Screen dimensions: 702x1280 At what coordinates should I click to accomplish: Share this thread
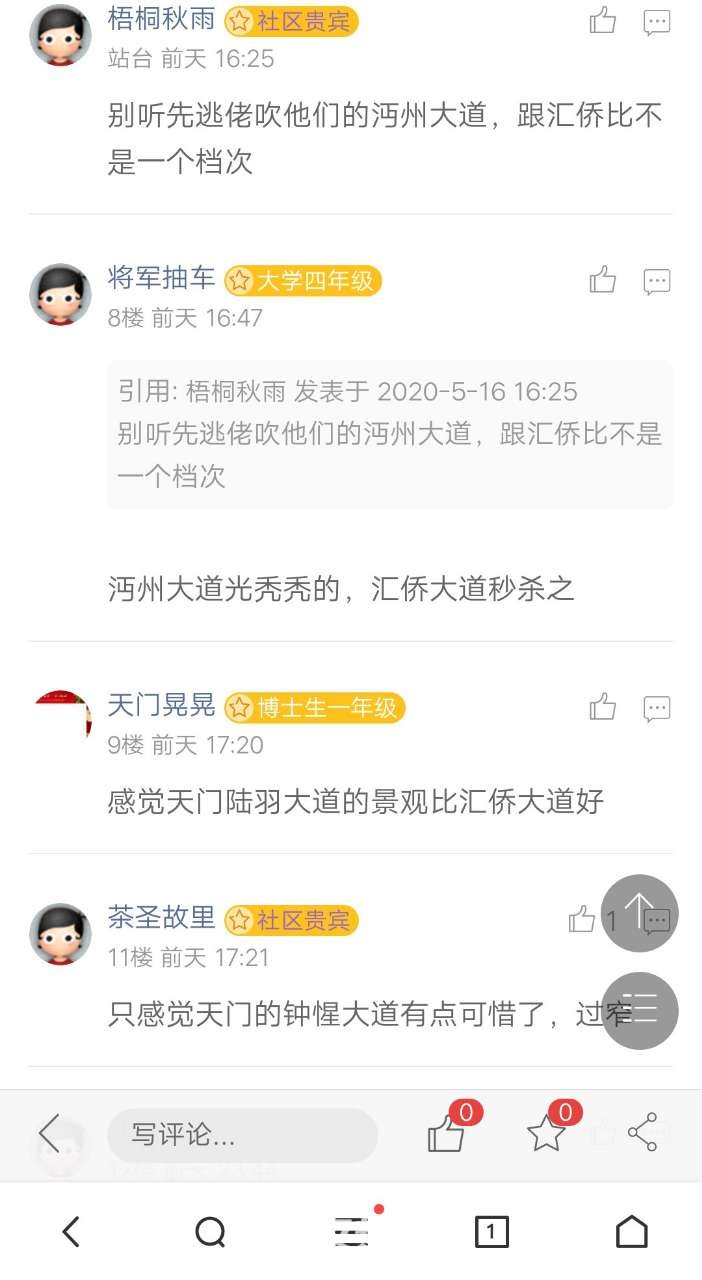coord(642,1132)
